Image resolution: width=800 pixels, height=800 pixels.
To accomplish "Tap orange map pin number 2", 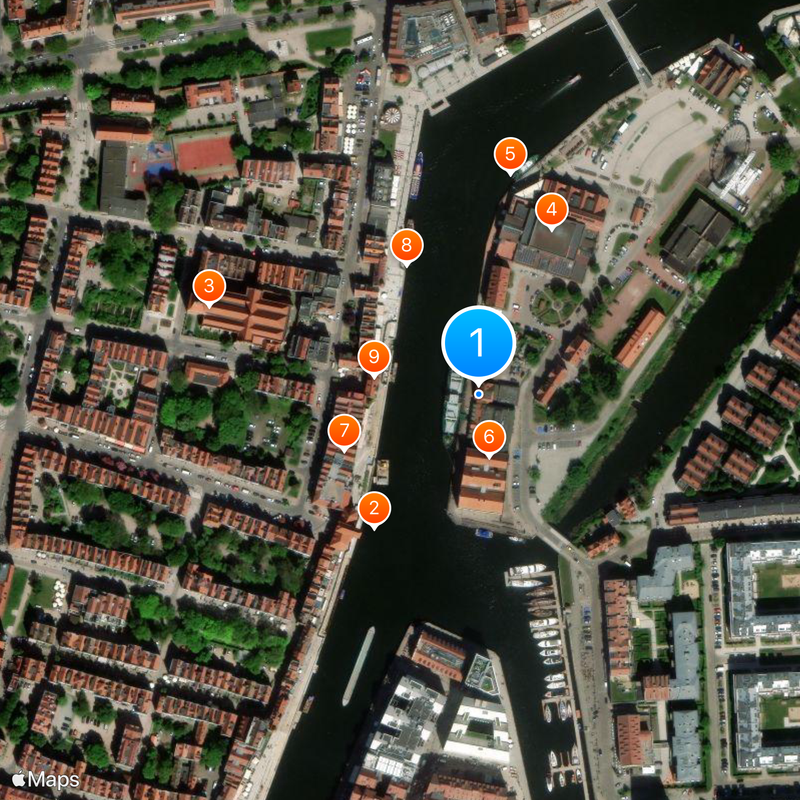I will (x=374, y=509).
